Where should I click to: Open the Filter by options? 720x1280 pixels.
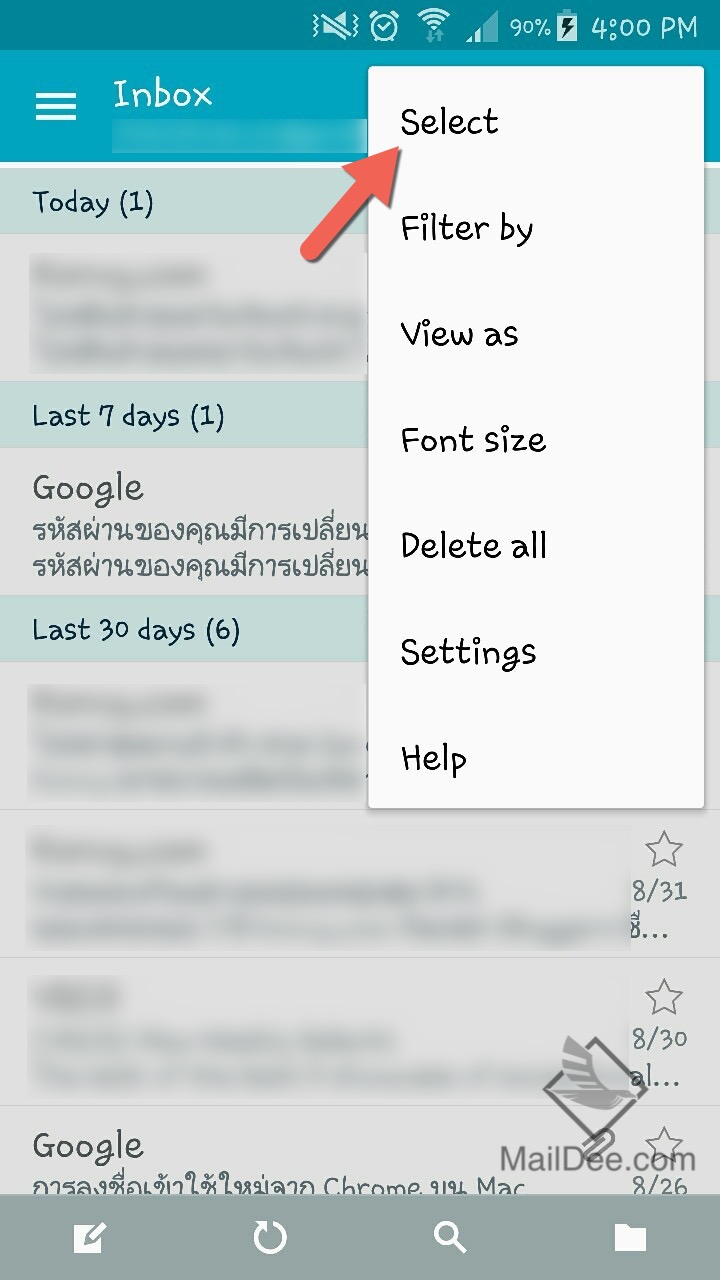[466, 229]
